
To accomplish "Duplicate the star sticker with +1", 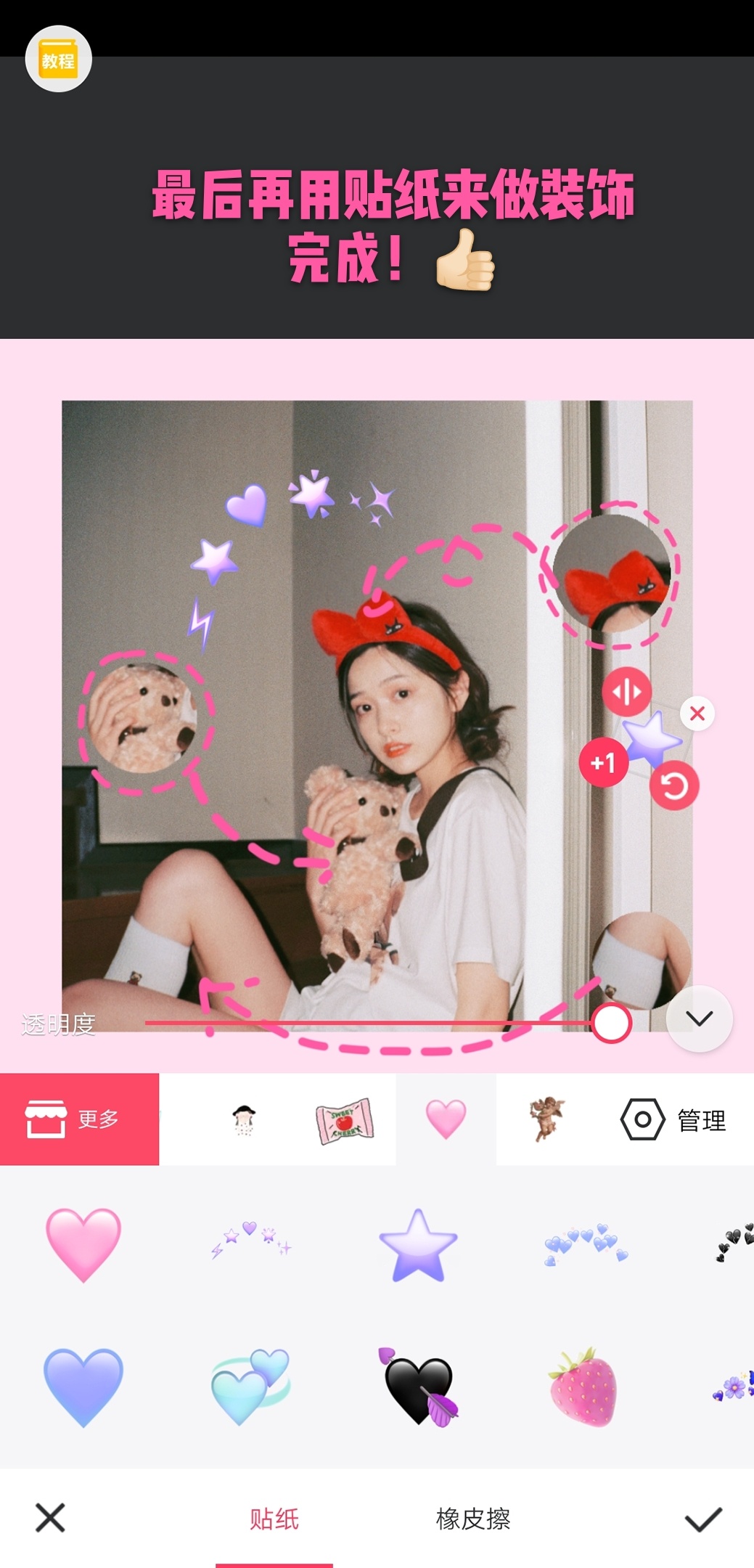I will coord(603,763).
